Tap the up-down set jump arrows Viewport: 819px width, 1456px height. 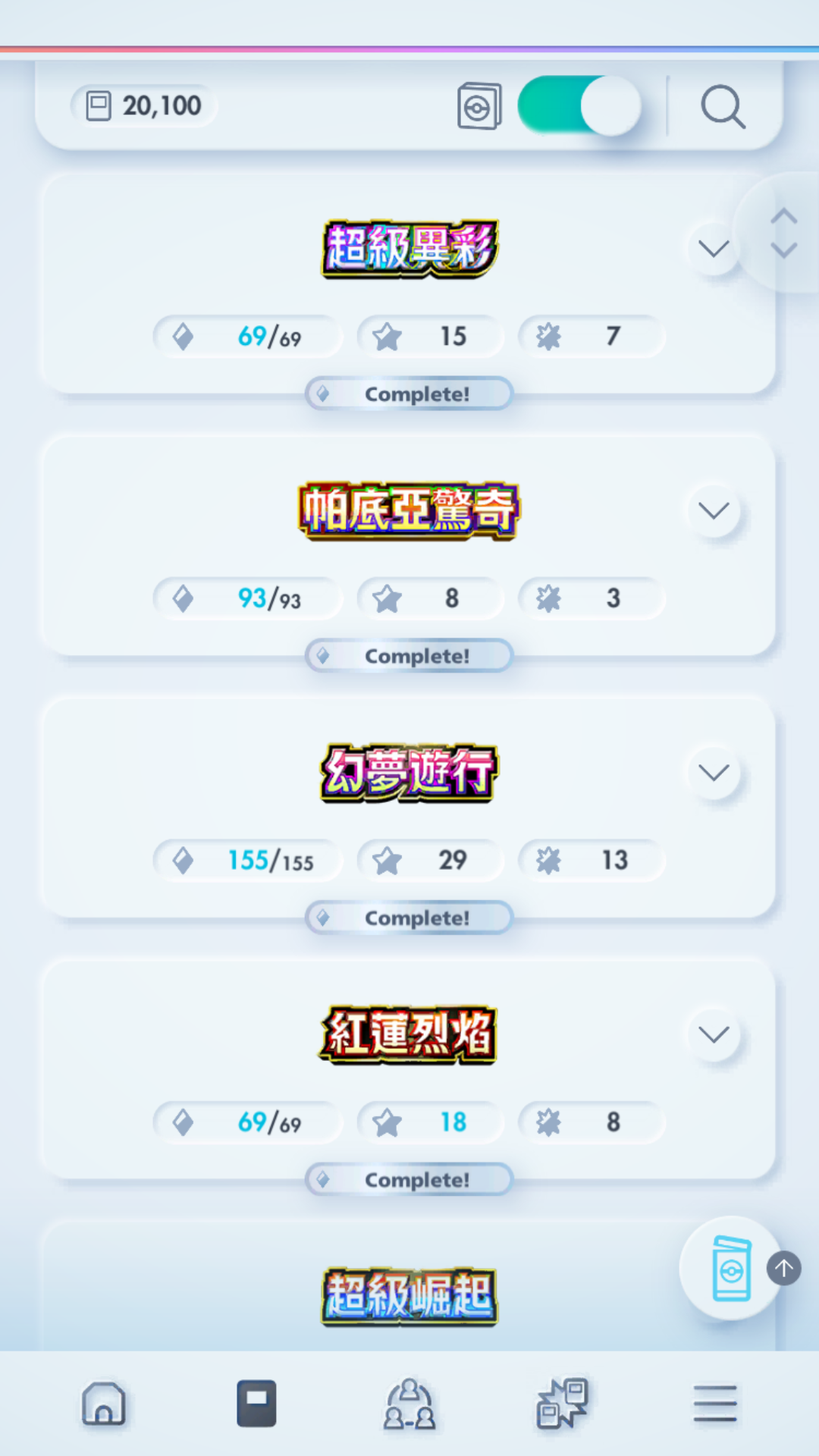783,233
